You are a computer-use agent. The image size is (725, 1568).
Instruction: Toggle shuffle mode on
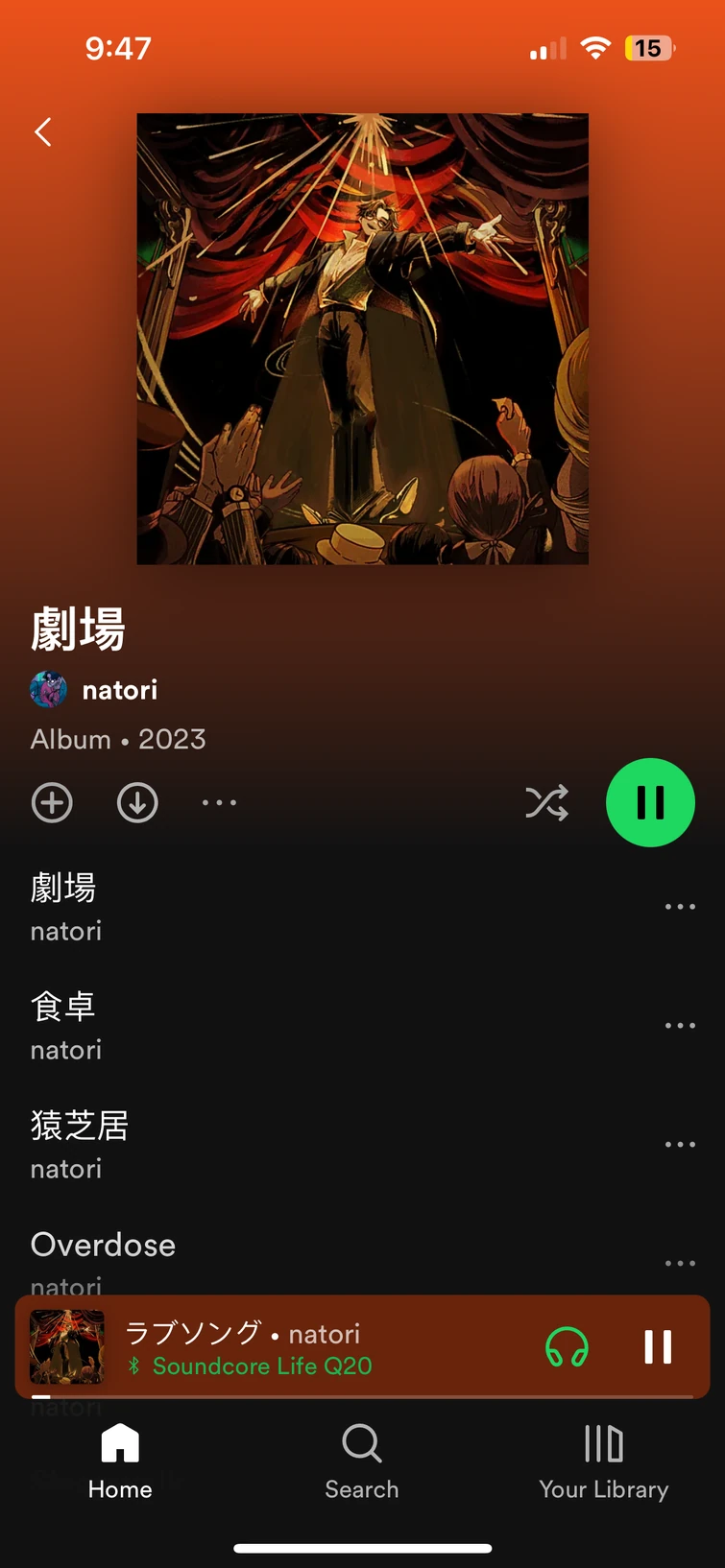(546, 802)
